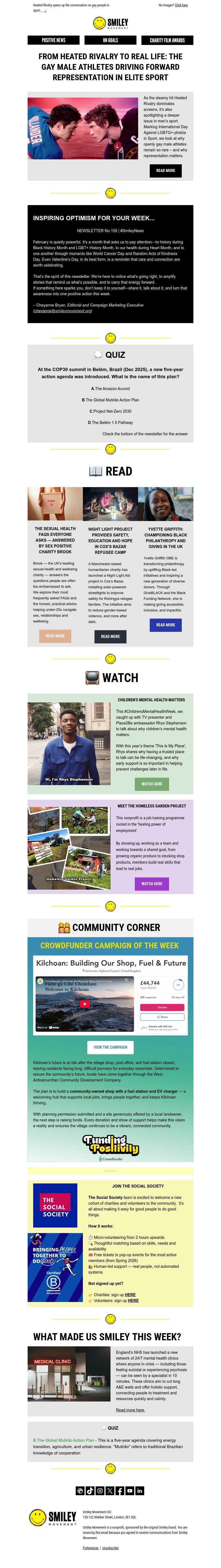The width and height of the screenshot is (221, 1568).
Task: Unsubscribe from the newsletter
Action: click(110, 1547)
